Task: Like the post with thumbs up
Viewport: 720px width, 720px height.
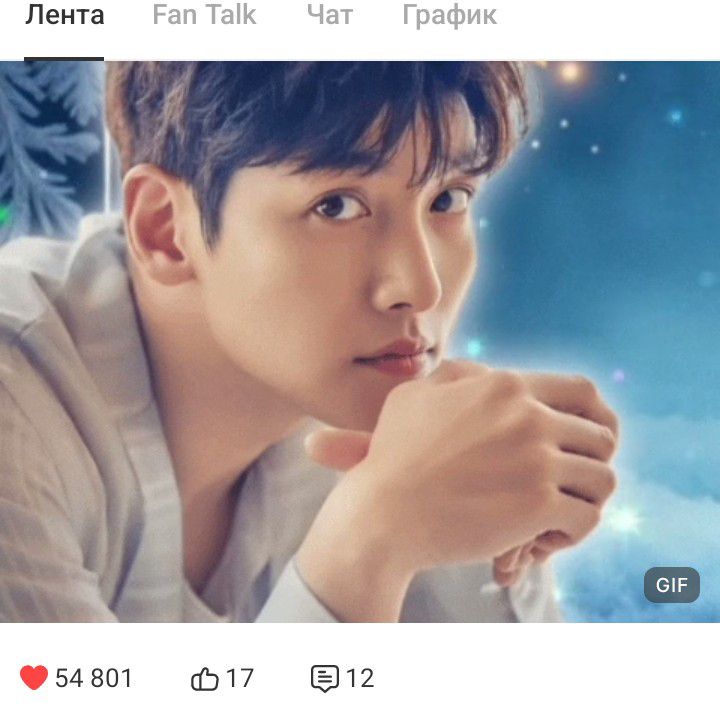Action: point(205,679)
